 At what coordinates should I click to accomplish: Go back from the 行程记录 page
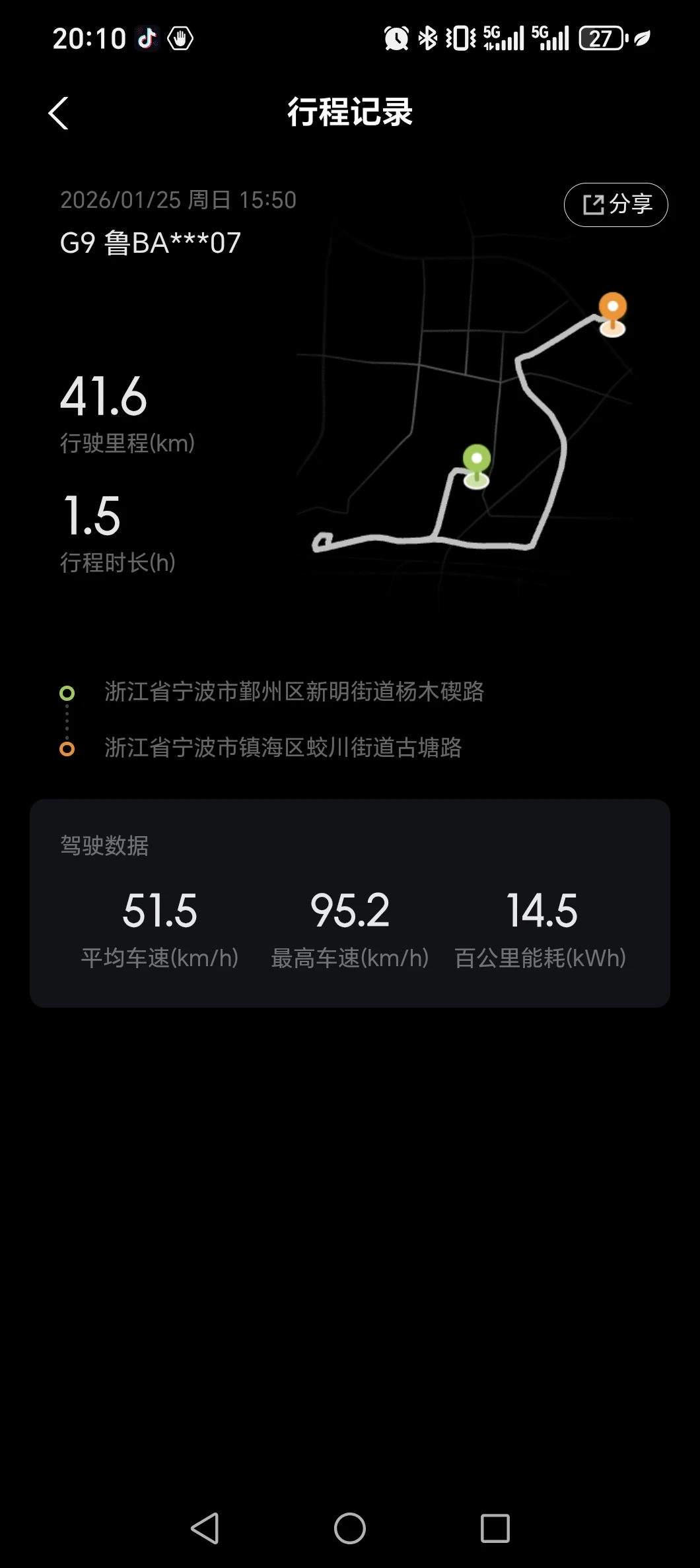tap(59, 114)
